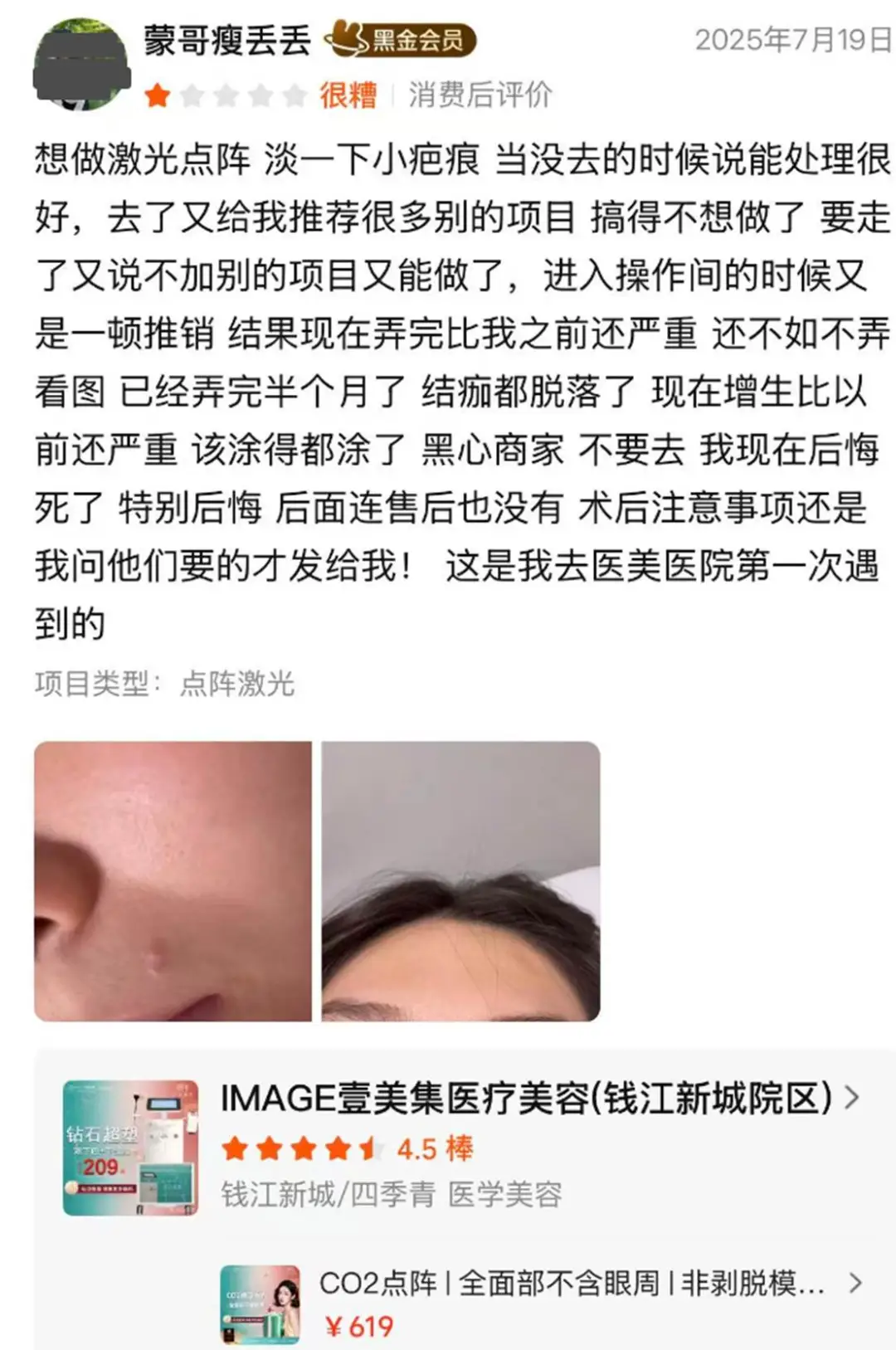Open reviewer 蒙哥瘦丢丢's profile avatar

pyautogui.click(x=81, y=66)
